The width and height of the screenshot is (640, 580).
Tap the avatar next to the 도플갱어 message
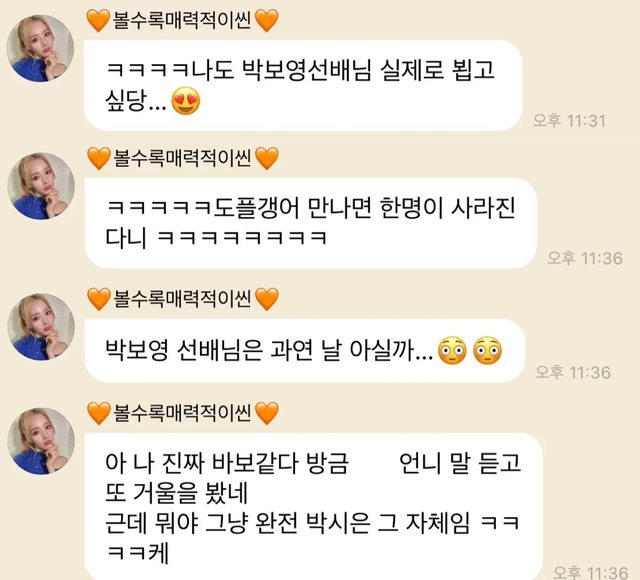[x=41, y=186]
